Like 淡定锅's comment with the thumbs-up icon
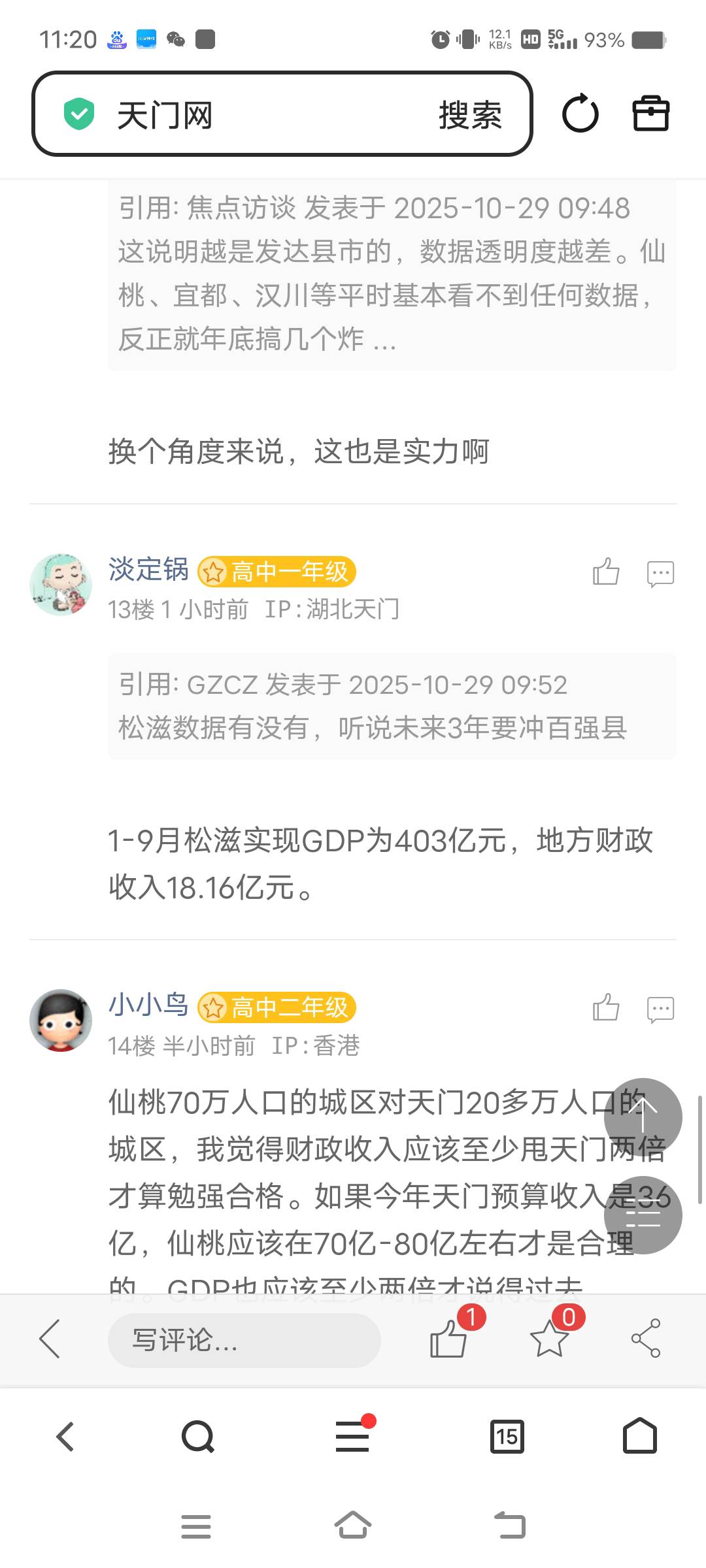 606,572
